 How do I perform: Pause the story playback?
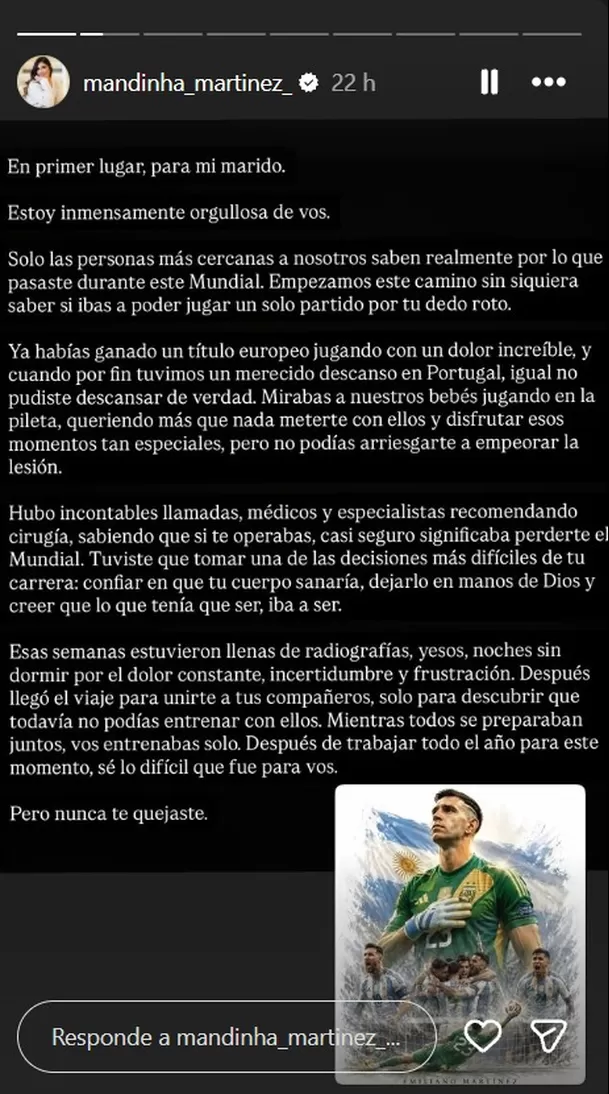490,82
